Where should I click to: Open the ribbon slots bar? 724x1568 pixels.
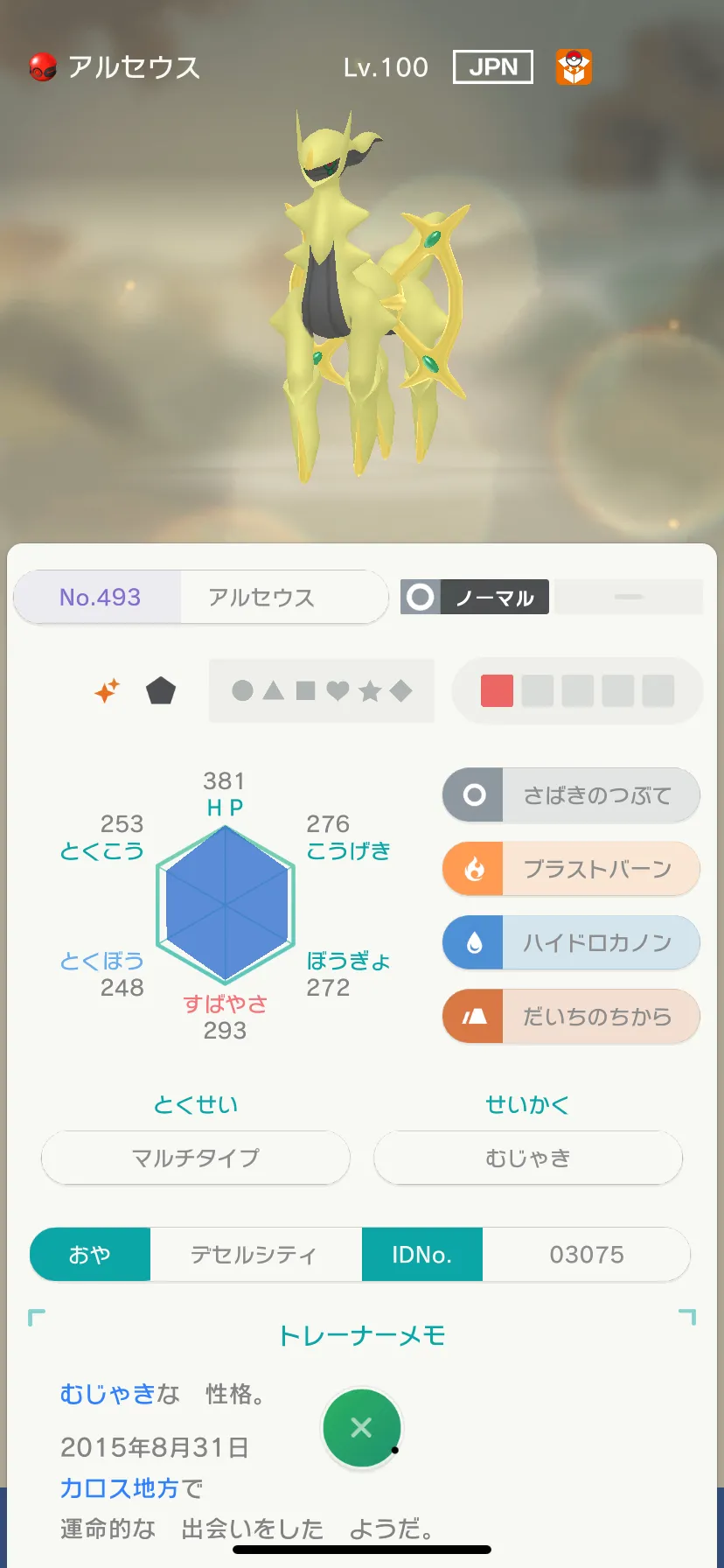[x=577, y=690]
